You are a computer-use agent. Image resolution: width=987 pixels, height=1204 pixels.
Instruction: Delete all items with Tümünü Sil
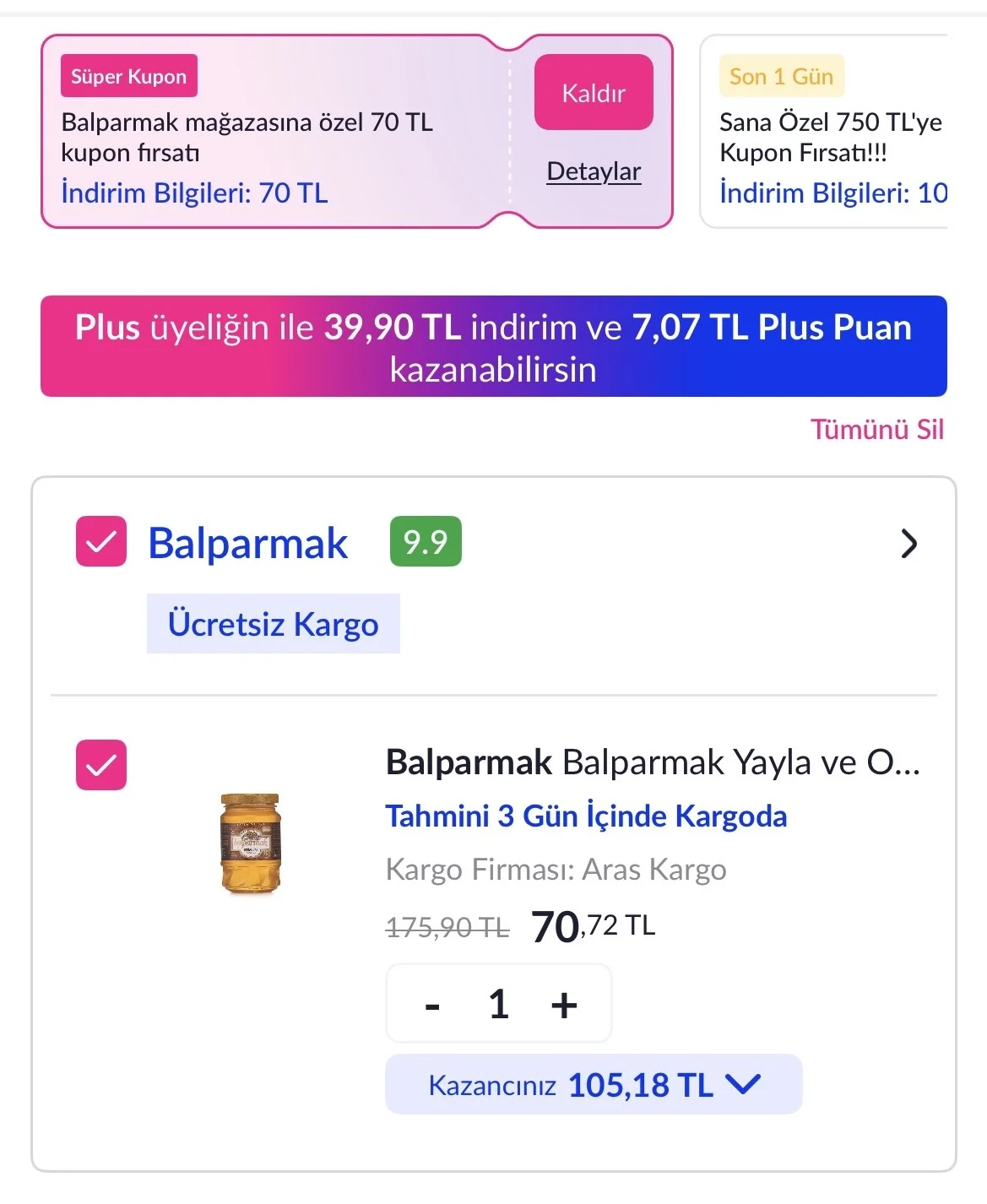click(x=877, y=429)
